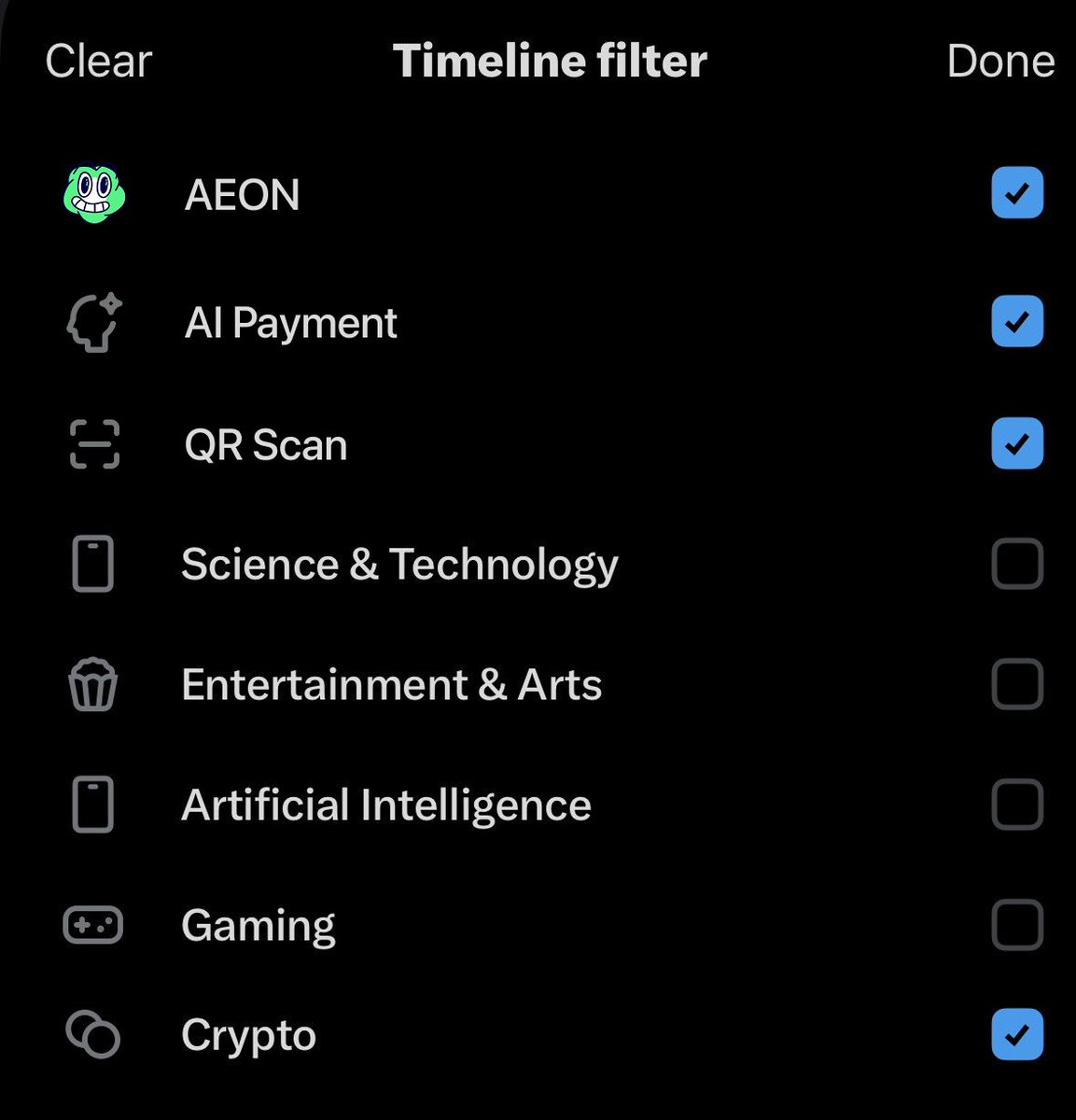
Task: Disable the Crypto filter checkbox
Action: (1016, 1034)
